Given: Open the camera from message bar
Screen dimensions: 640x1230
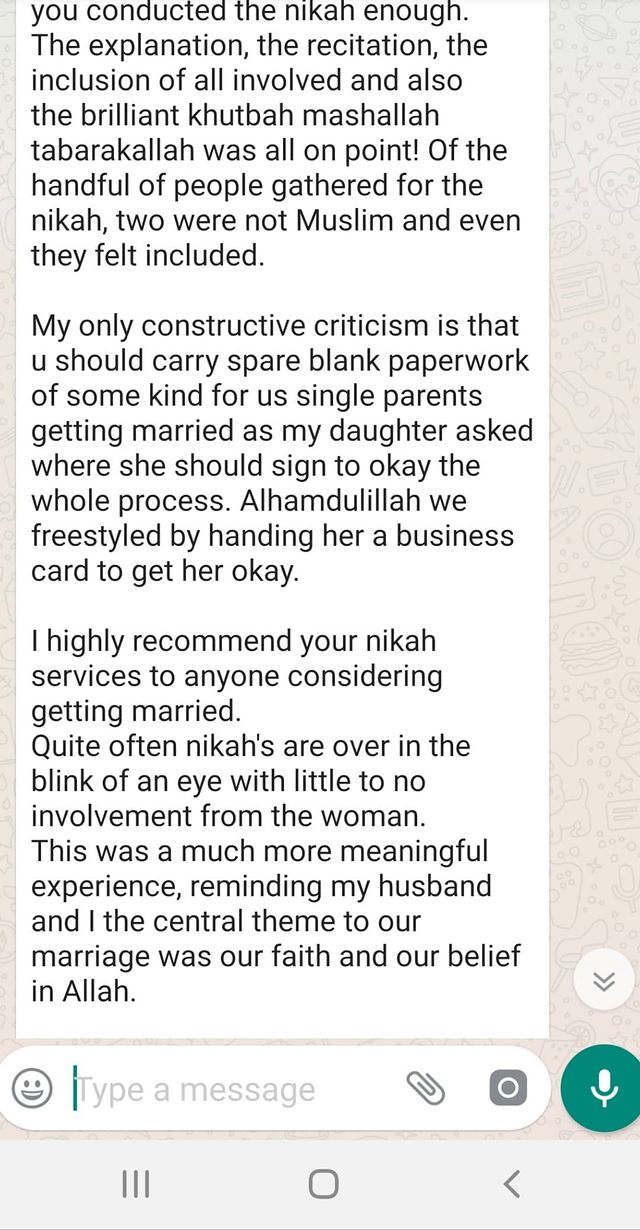Looking at the screenshot, I should coord(508,1088).
